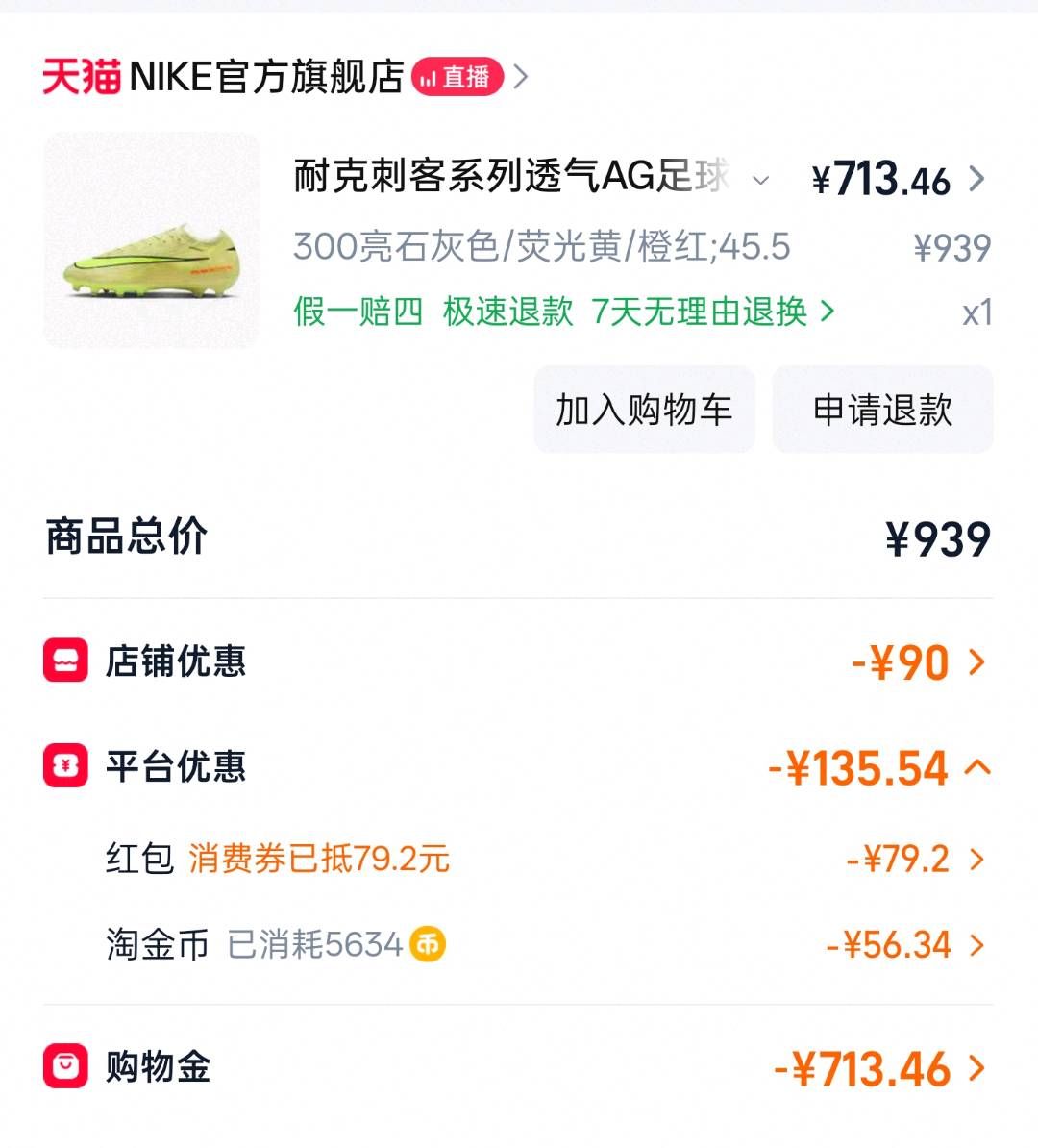Collapse the 平台优惠 section

pos(977,767)
